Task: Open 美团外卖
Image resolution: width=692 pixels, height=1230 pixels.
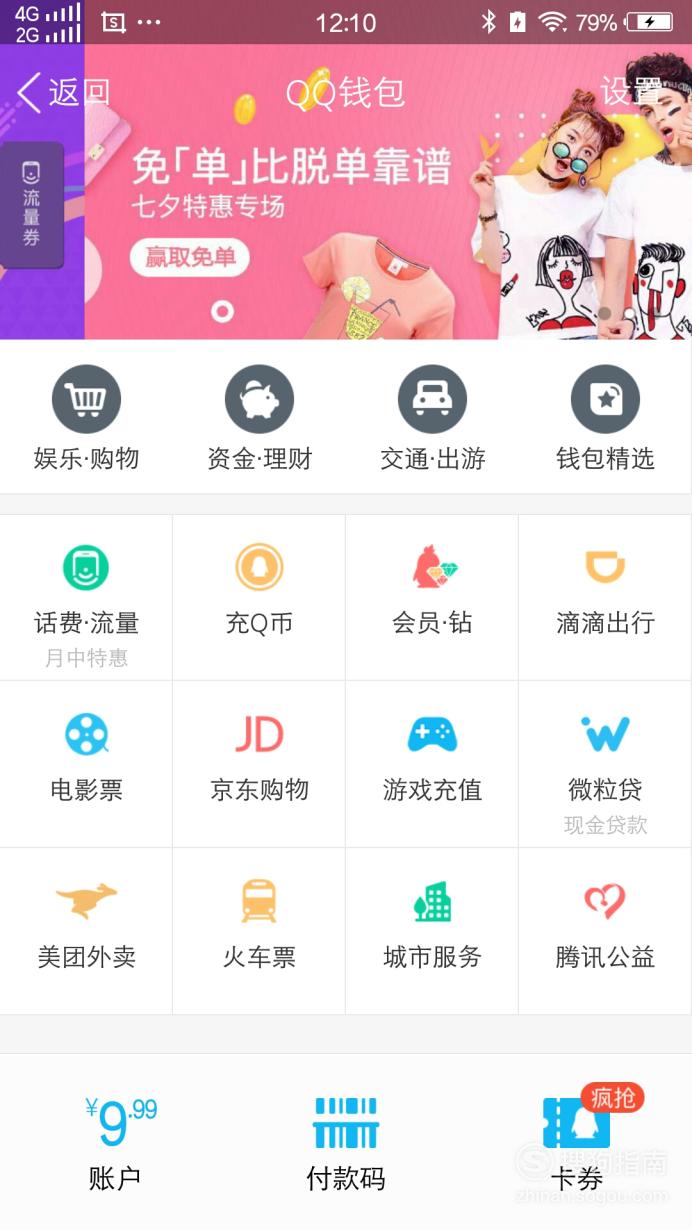Action: click(x=86, y=931)
